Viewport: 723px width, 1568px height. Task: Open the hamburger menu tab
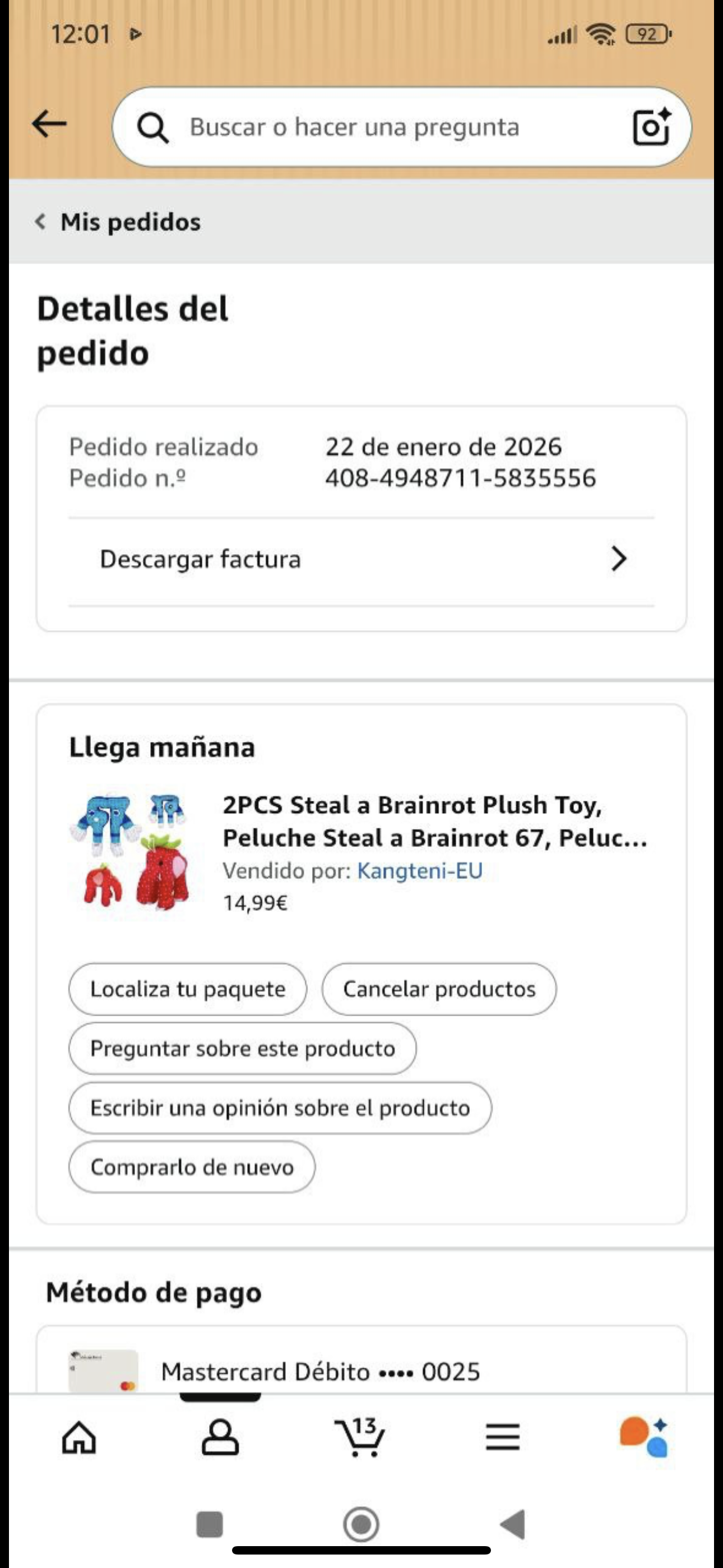coord(503,1438)
